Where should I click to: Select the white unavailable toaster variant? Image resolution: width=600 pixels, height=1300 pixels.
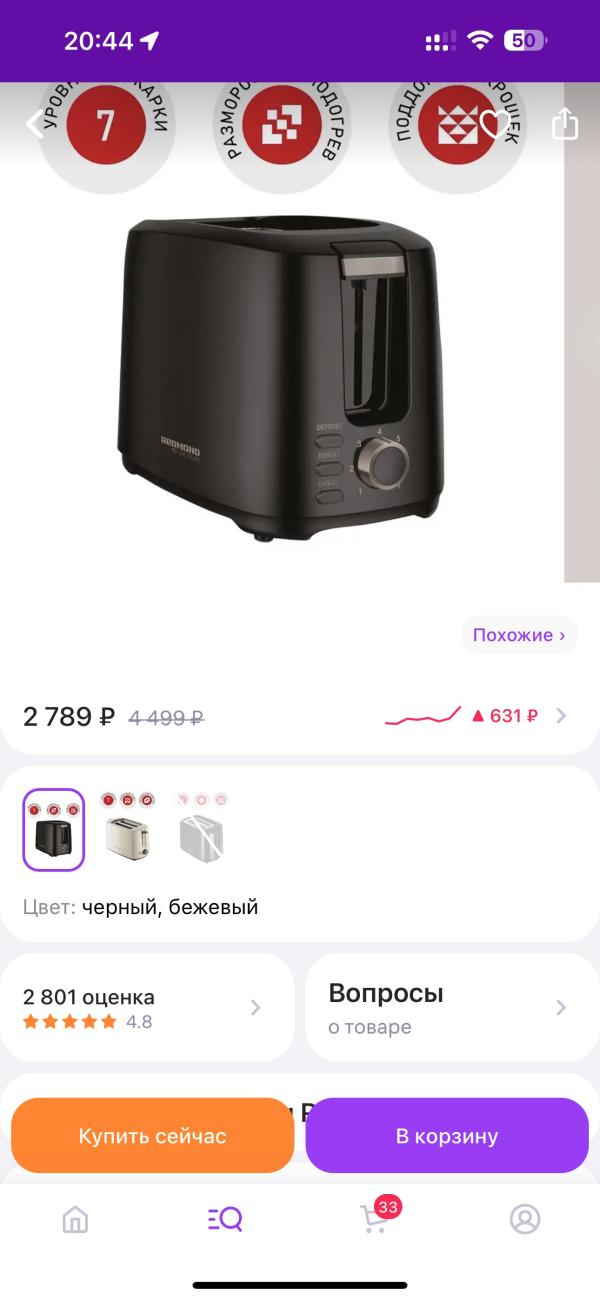coord(201,830)
